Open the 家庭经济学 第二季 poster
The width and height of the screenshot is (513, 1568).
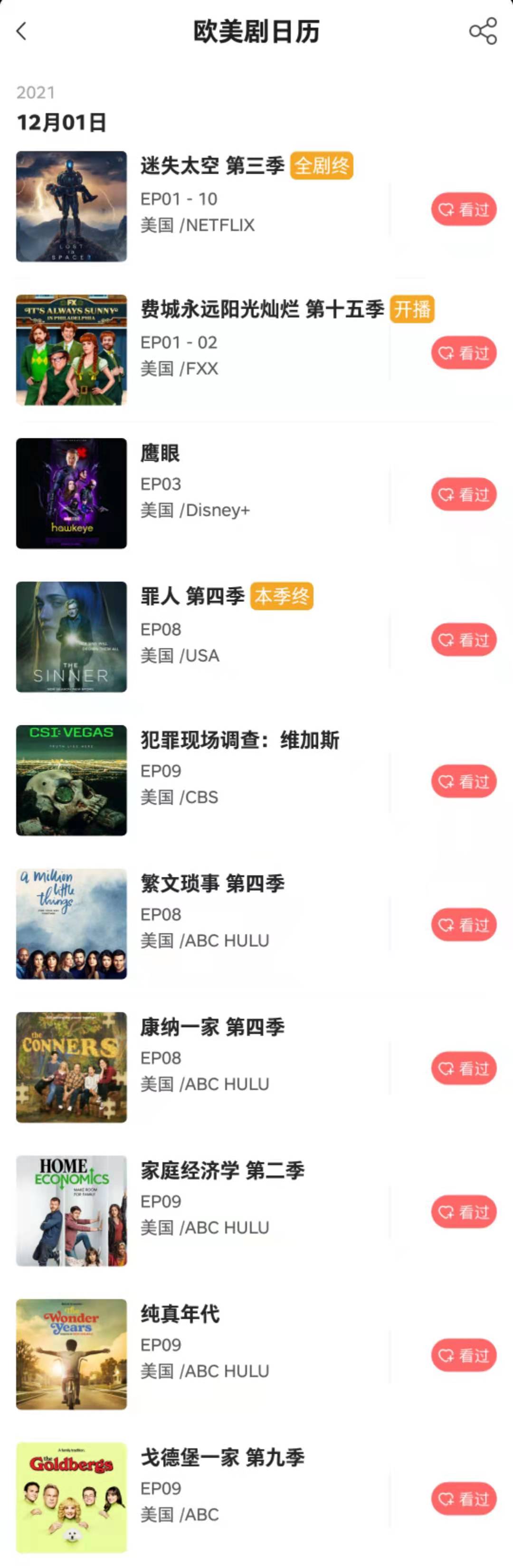click(x=71, y=1211)
